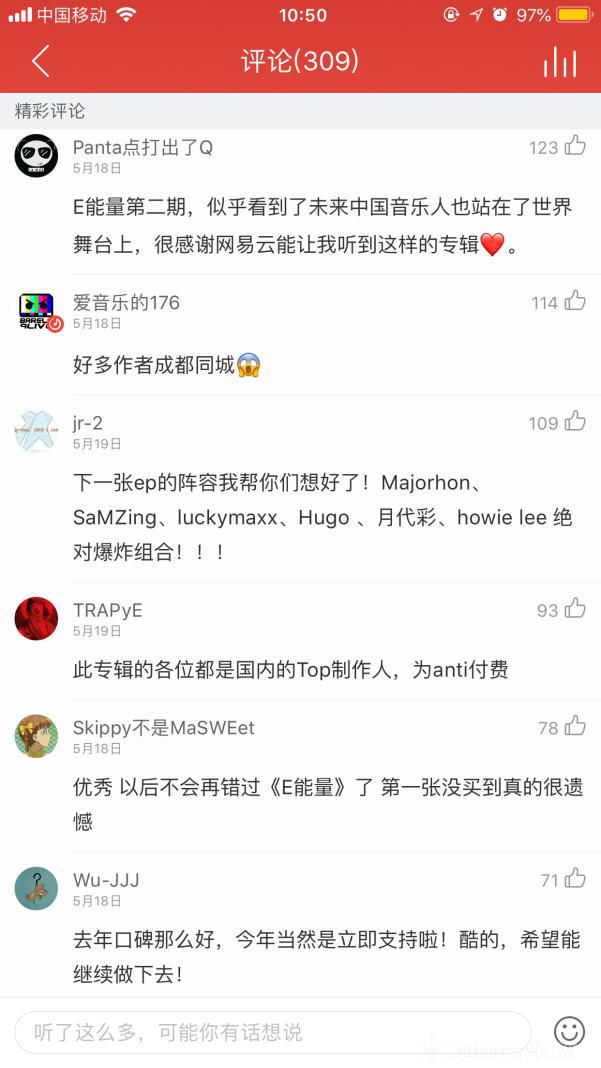Like TRAPyE's comment
Screen dimensions: 601x1068
click(575, 608)
